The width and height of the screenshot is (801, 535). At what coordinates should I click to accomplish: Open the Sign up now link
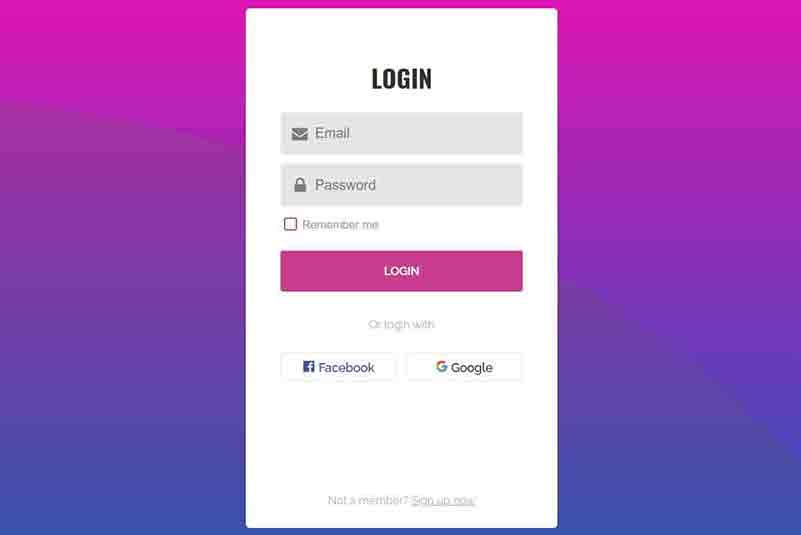click(443, 500)
